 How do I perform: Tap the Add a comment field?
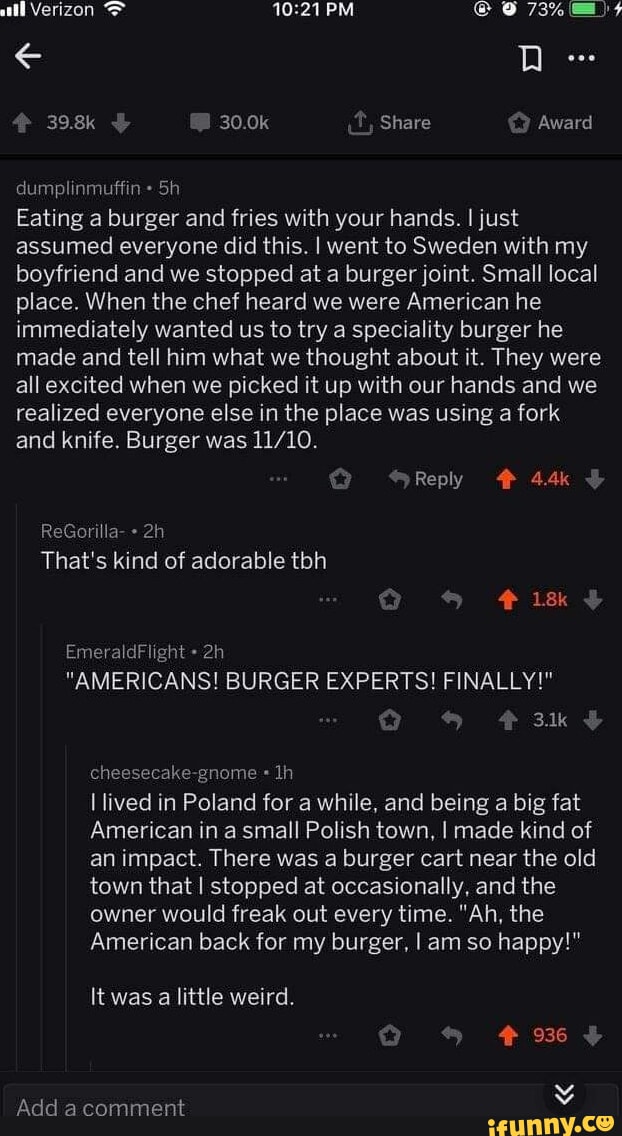[x=250, y=1107]
